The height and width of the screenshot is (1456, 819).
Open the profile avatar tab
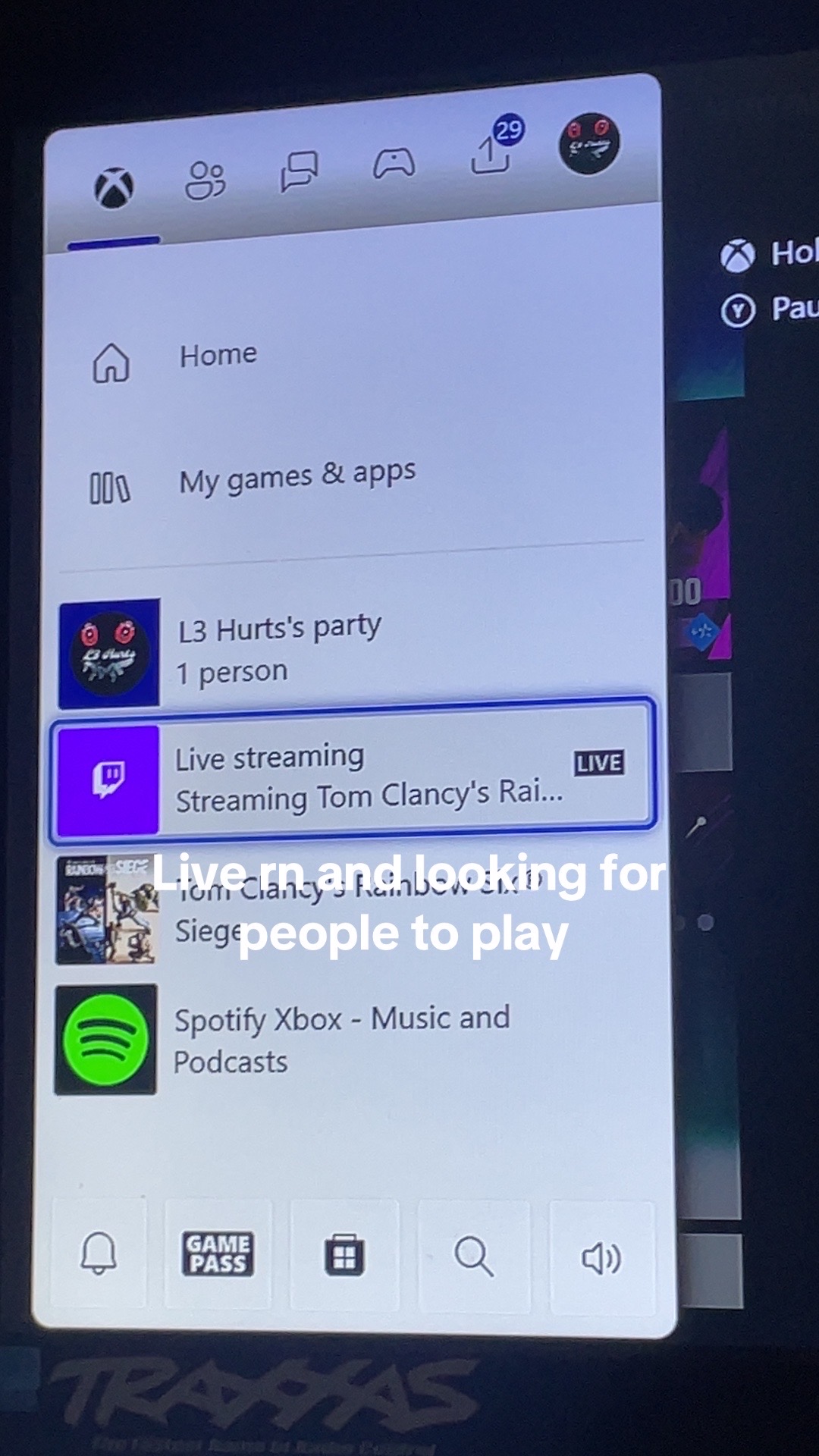point(589,143)
